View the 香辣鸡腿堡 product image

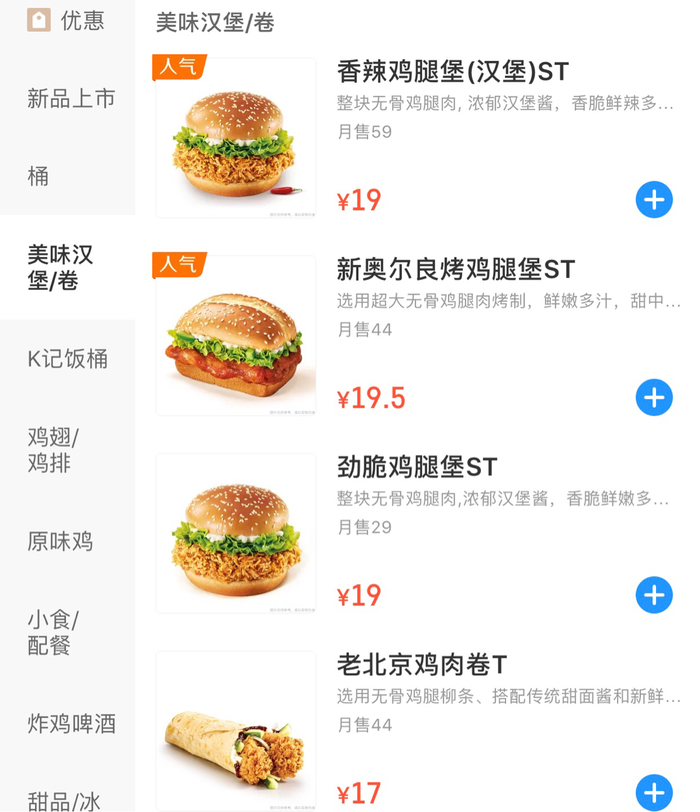tap(236, 138)
